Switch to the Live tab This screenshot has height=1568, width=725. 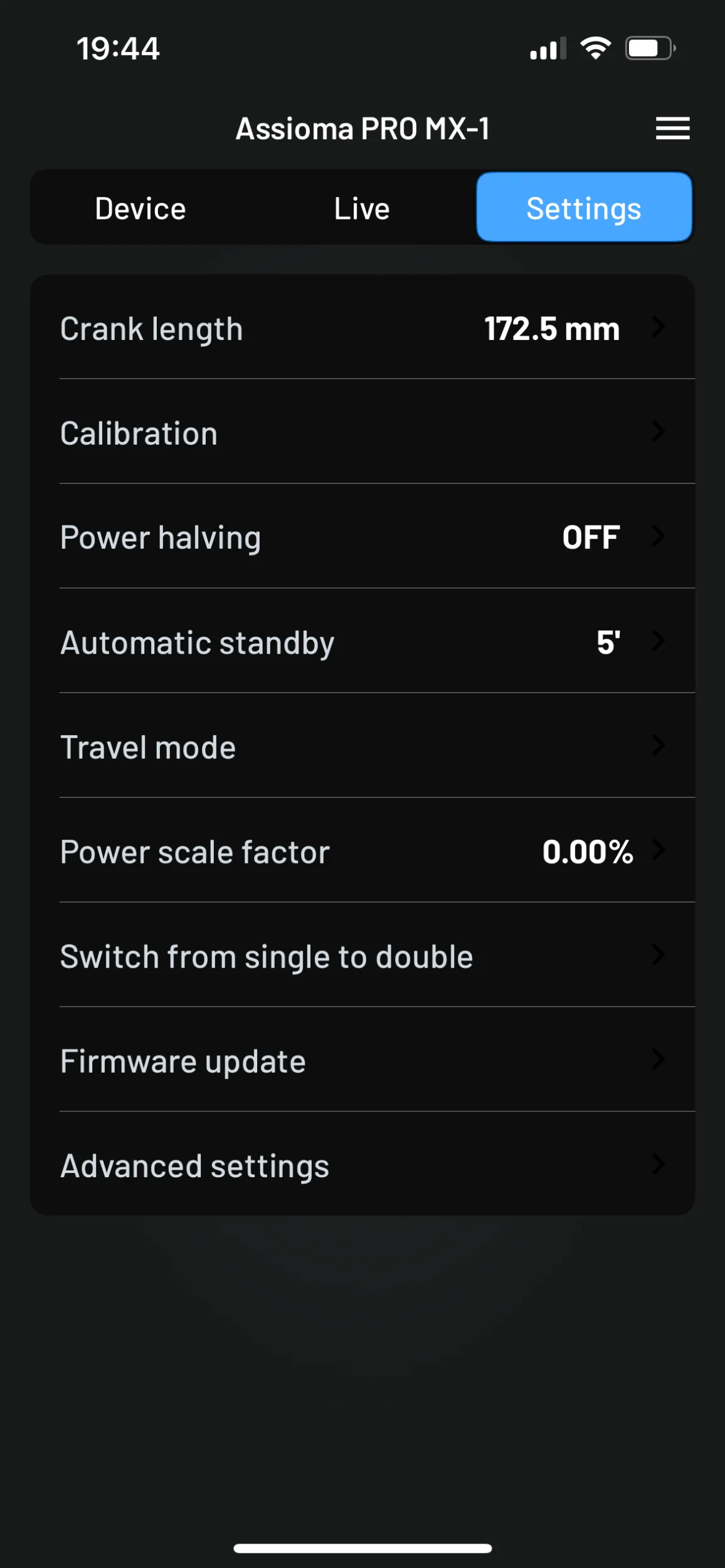pos(362,208)
